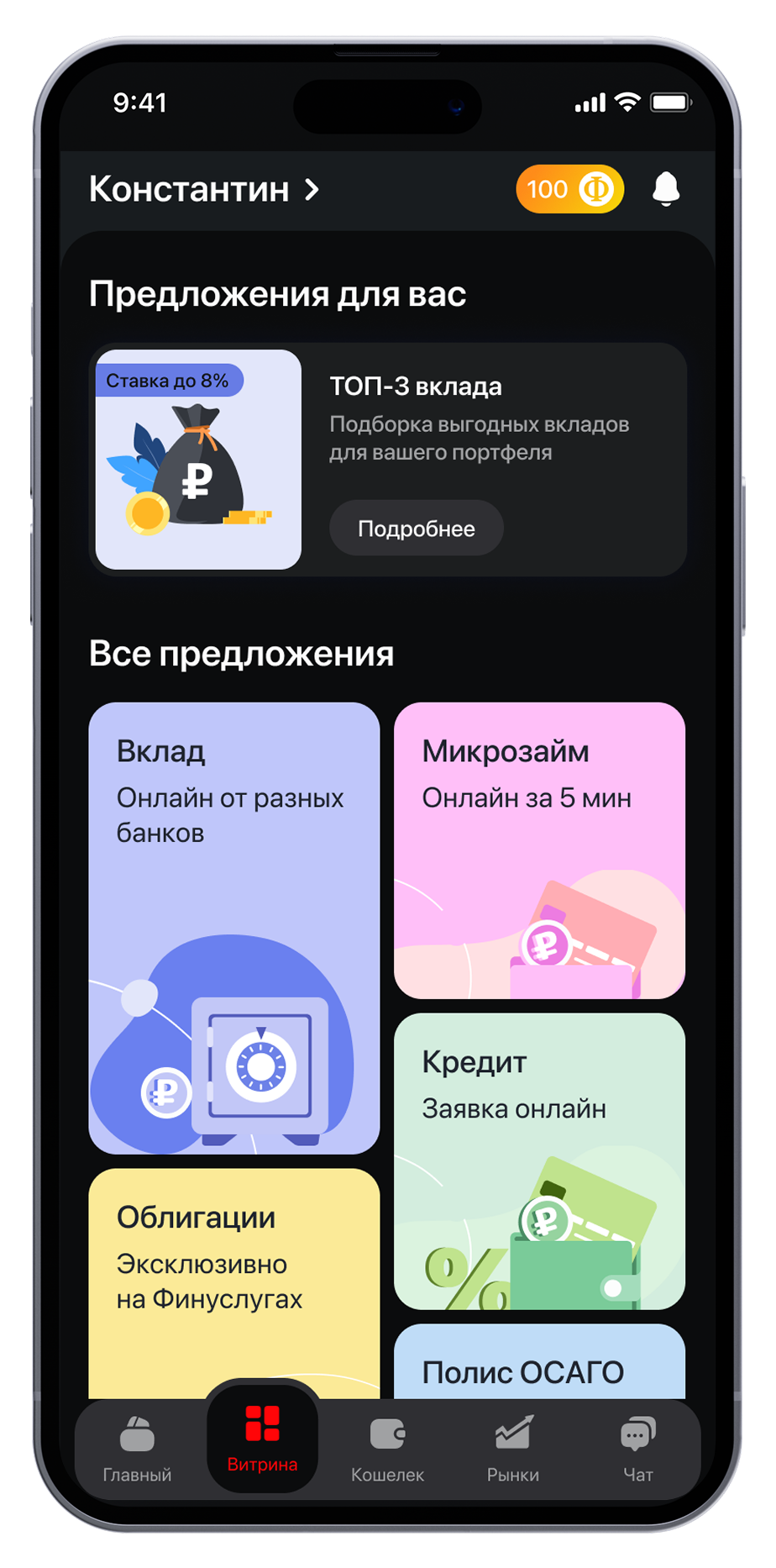Open the Вклад offer card
The height and width of the screenshot is (1568, 776).
click(x=233, y=927)
